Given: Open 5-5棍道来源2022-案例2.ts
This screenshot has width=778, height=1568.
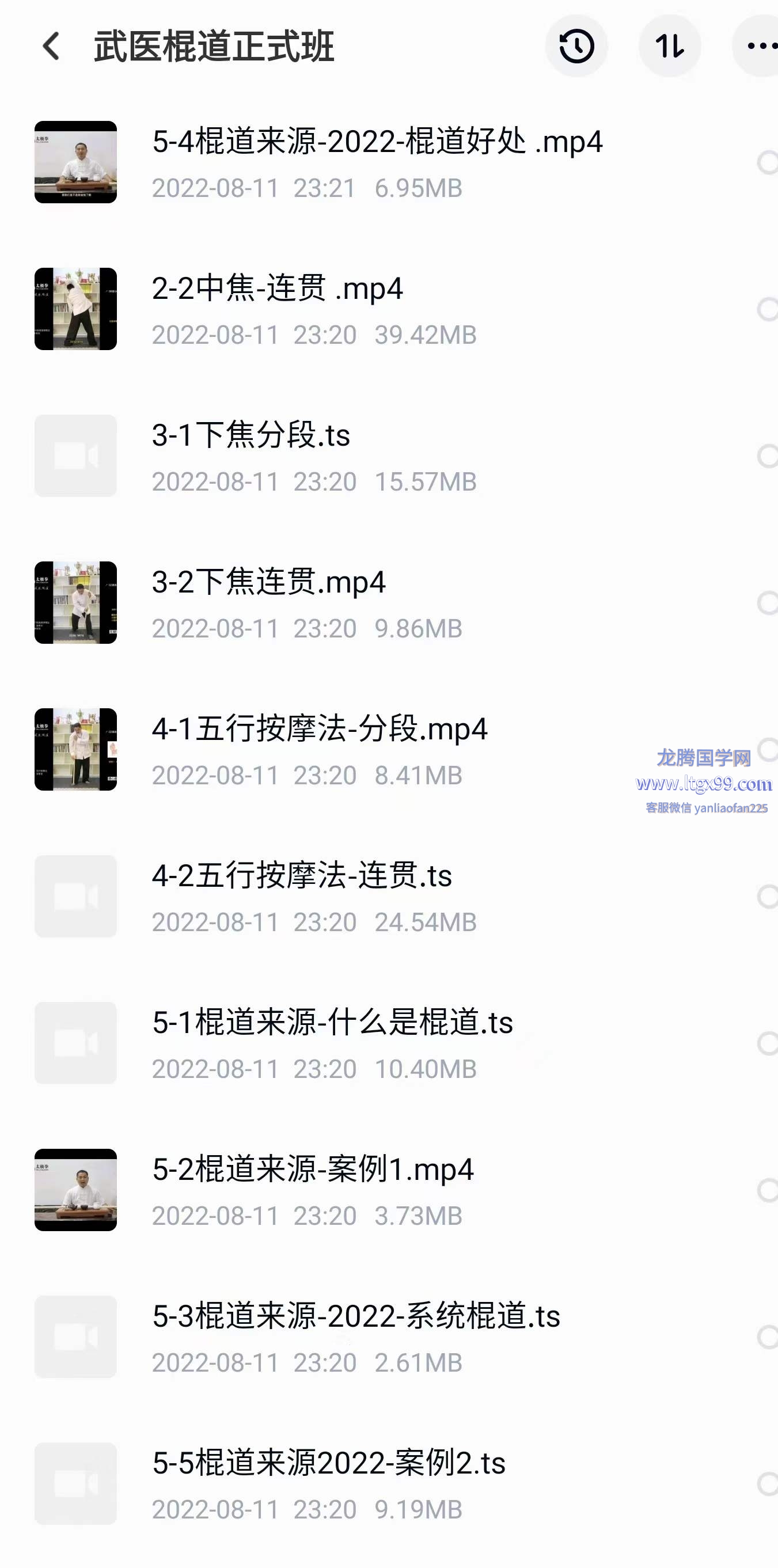Looking at the screenshot, I should pos(328,1463).
